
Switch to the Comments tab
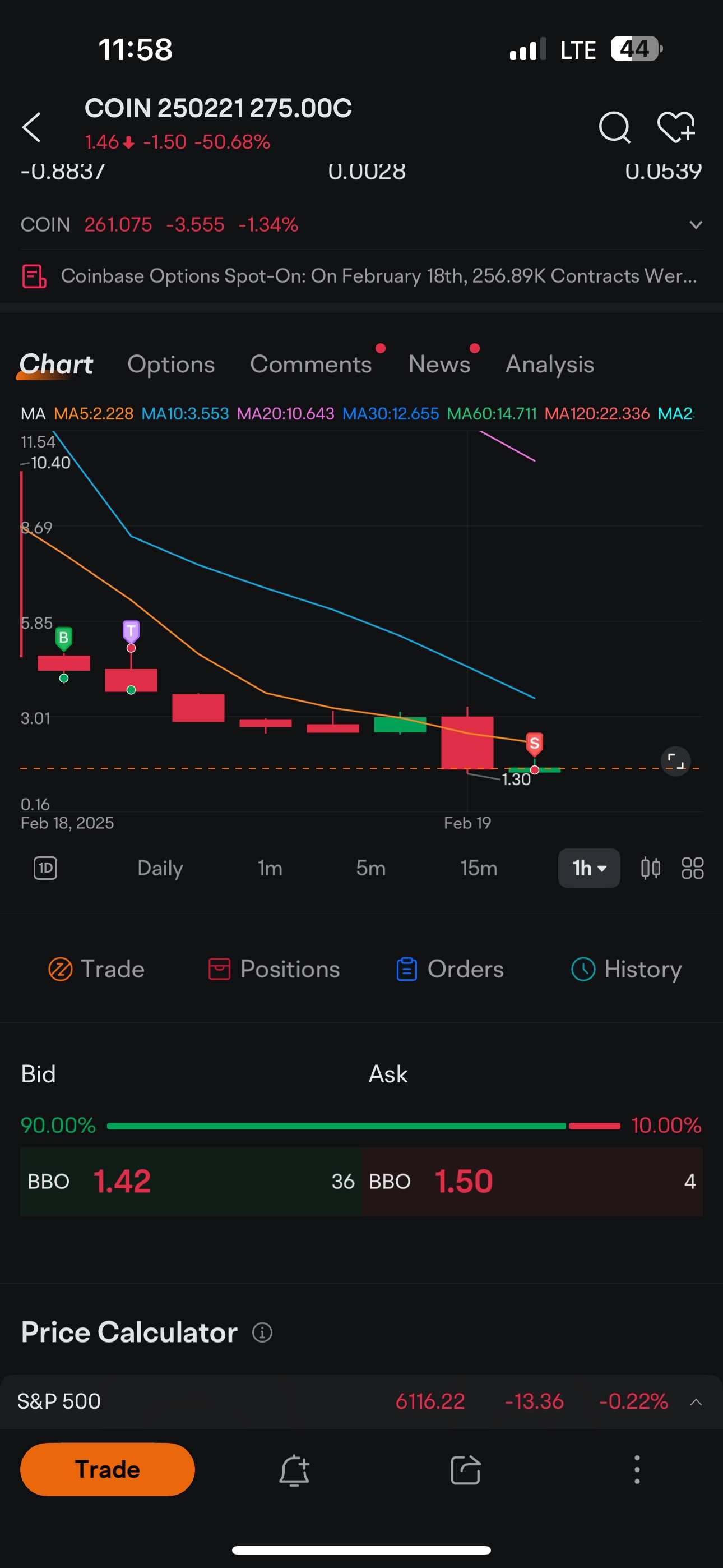[311, 364]
